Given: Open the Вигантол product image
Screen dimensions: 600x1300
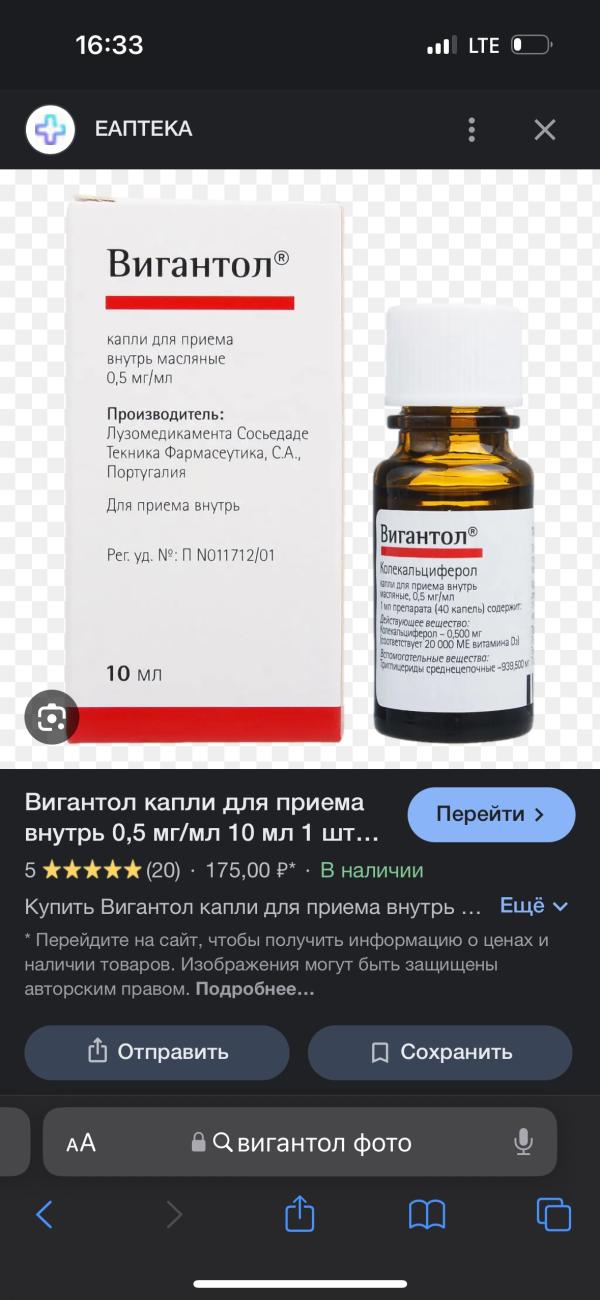Looking at the screenshot, I should point(300,468).
